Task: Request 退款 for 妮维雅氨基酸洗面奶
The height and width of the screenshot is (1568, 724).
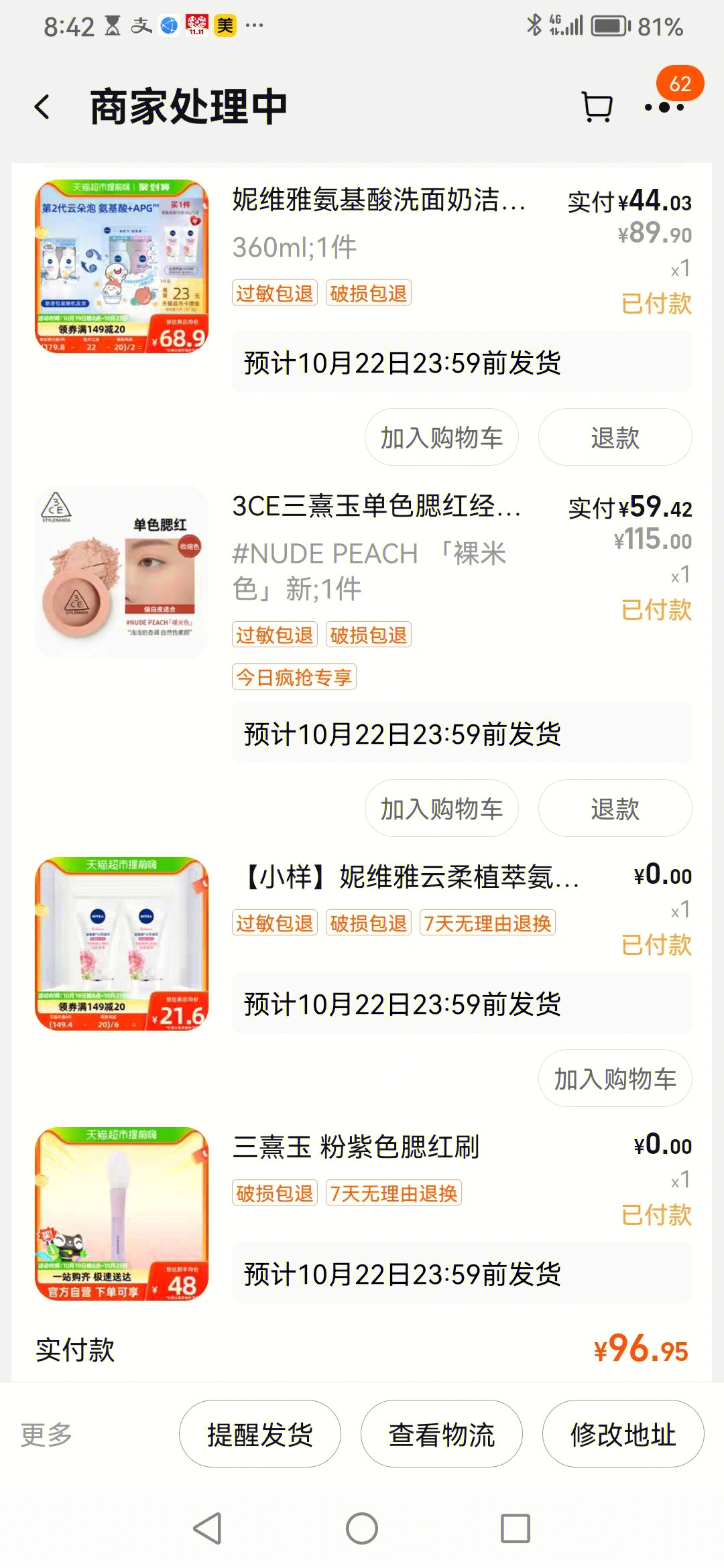Action: (615, 438)
